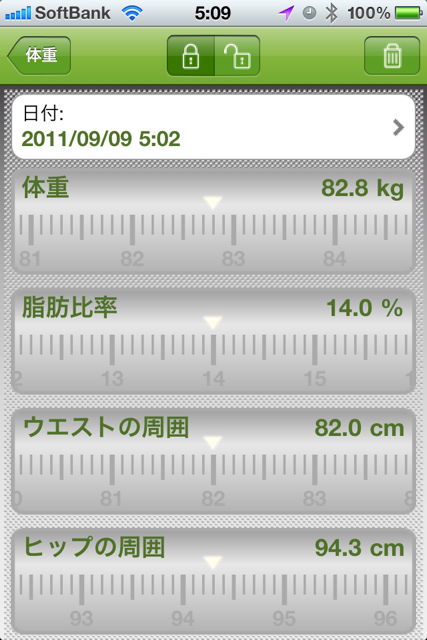Select the unlocked padlock segment

(237, 56)
